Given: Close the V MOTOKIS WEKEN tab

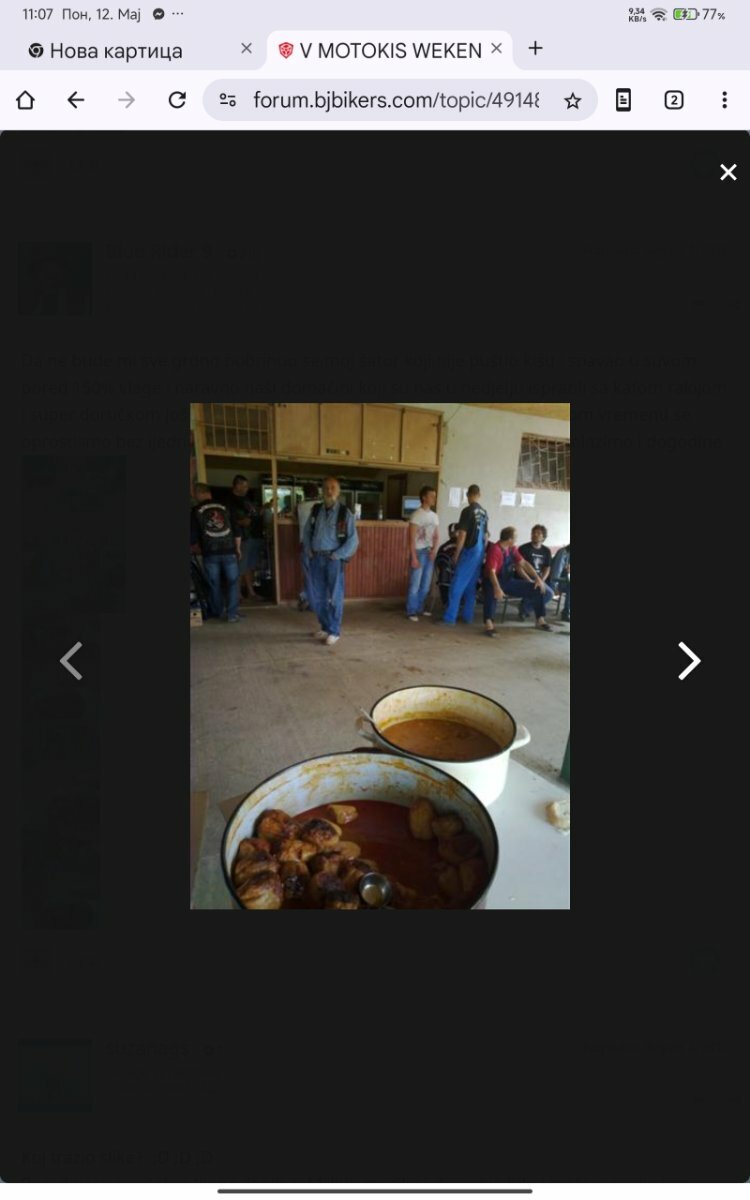Looking at the screenshot, I should click(x=496, y=48).
